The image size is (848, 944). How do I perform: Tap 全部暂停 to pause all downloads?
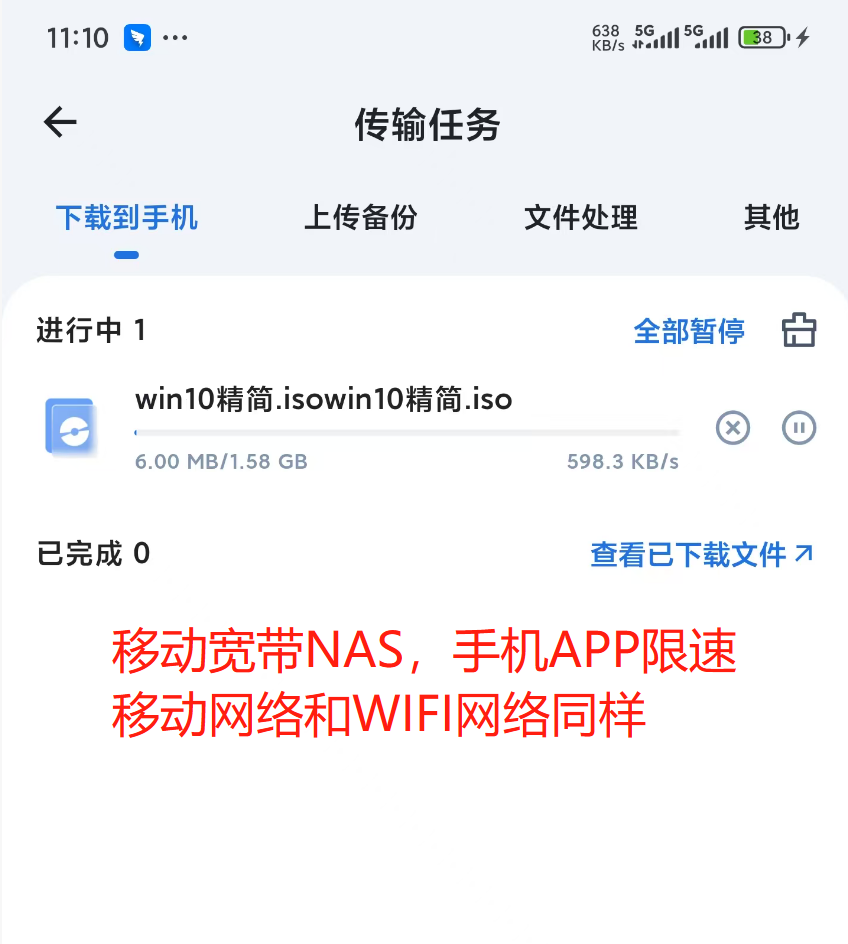click(x=689, y=331)
